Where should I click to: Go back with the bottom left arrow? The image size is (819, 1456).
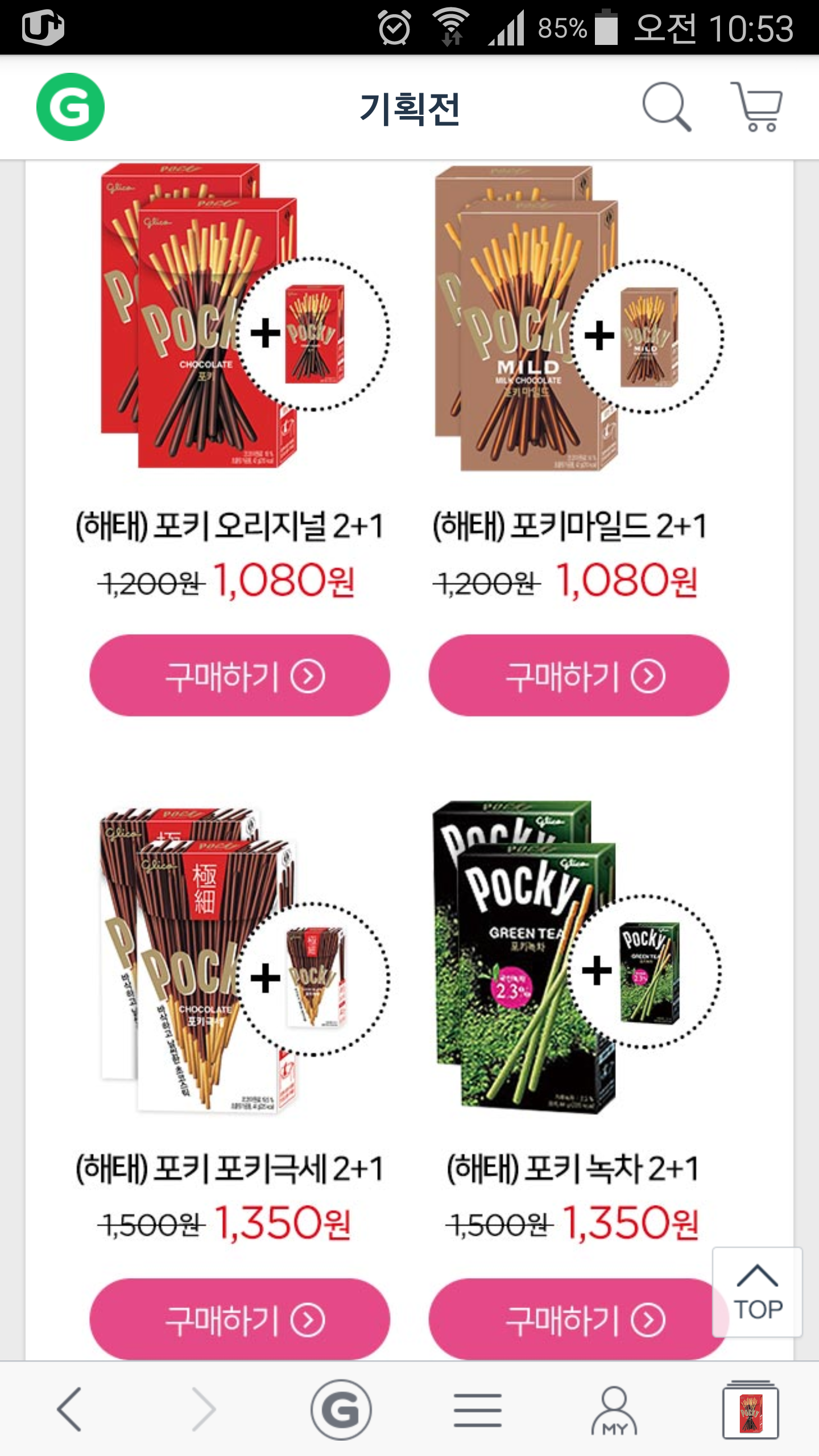click(69, 1409)
